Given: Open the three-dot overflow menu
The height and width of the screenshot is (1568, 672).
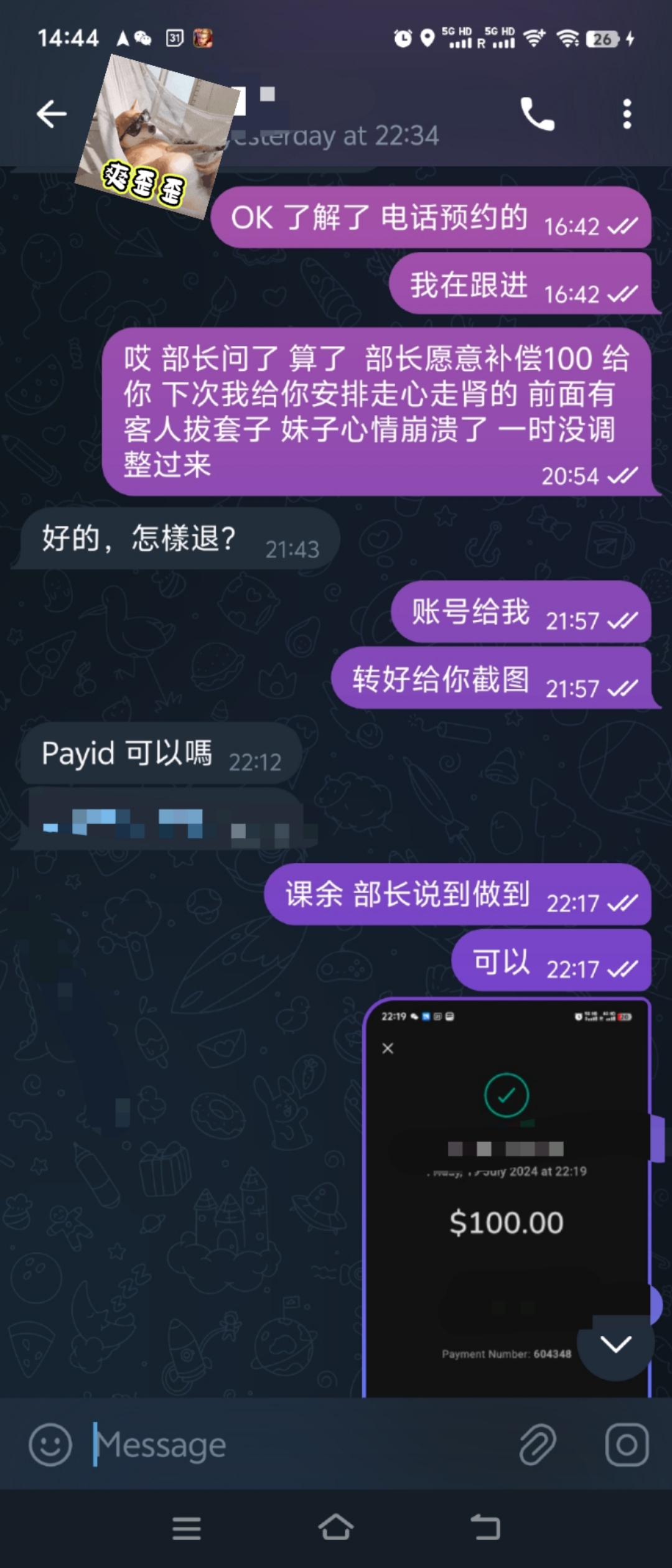Looking at the screenshot, I should [627, 114].
